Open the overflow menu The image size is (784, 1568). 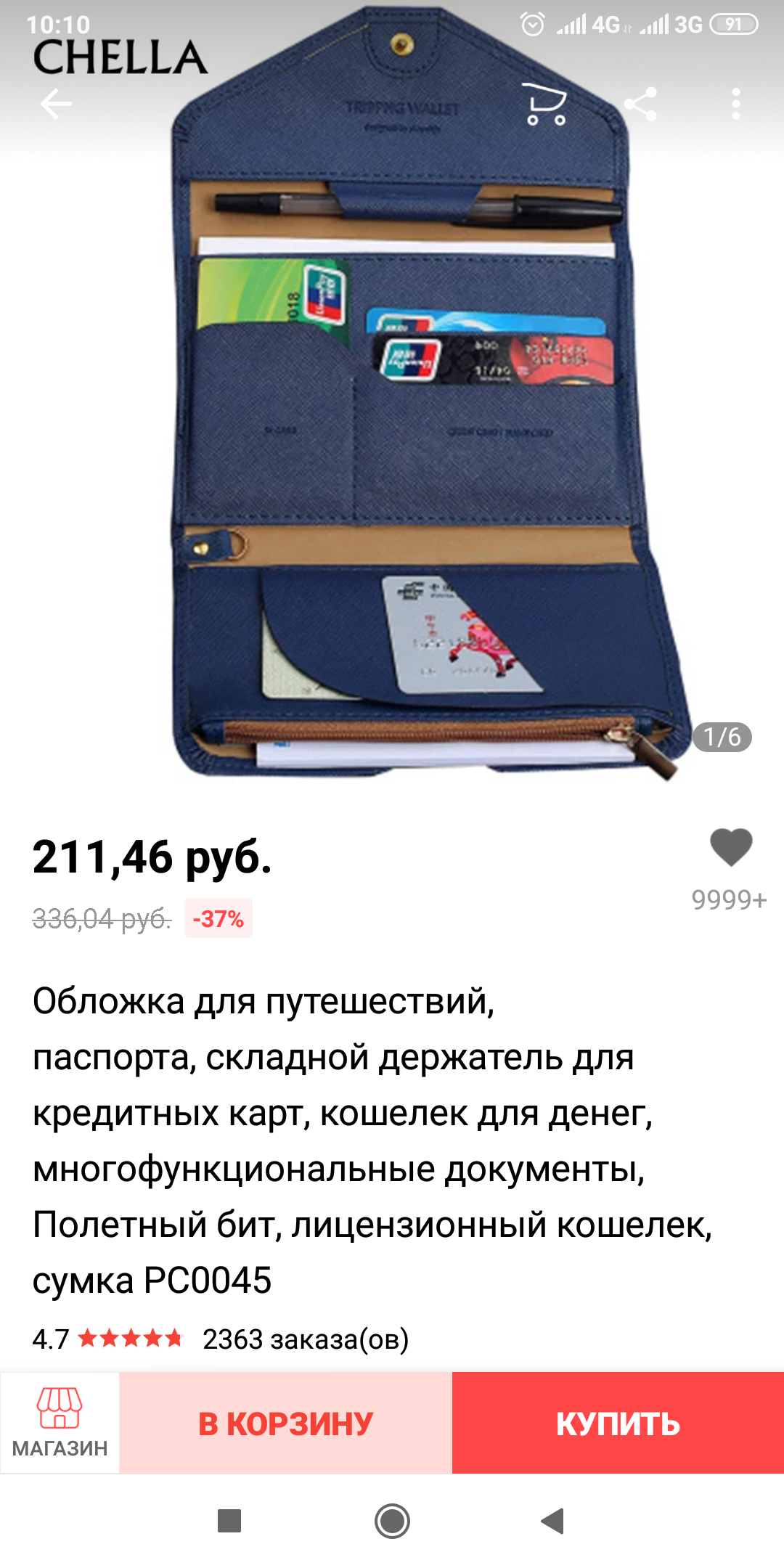[735, 104]
